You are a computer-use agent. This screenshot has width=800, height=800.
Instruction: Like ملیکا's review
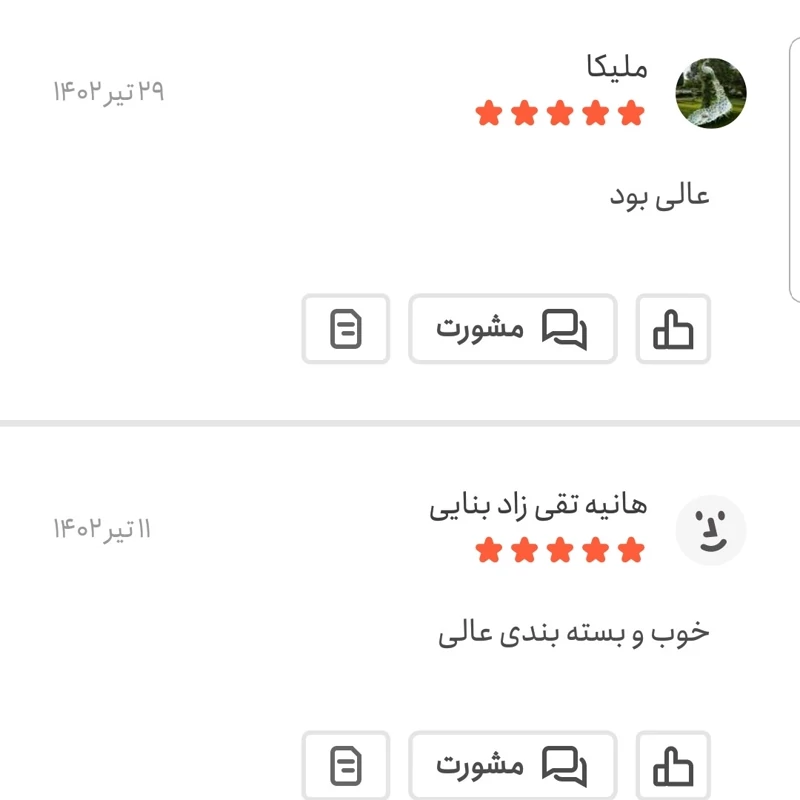tap(673, 328)
